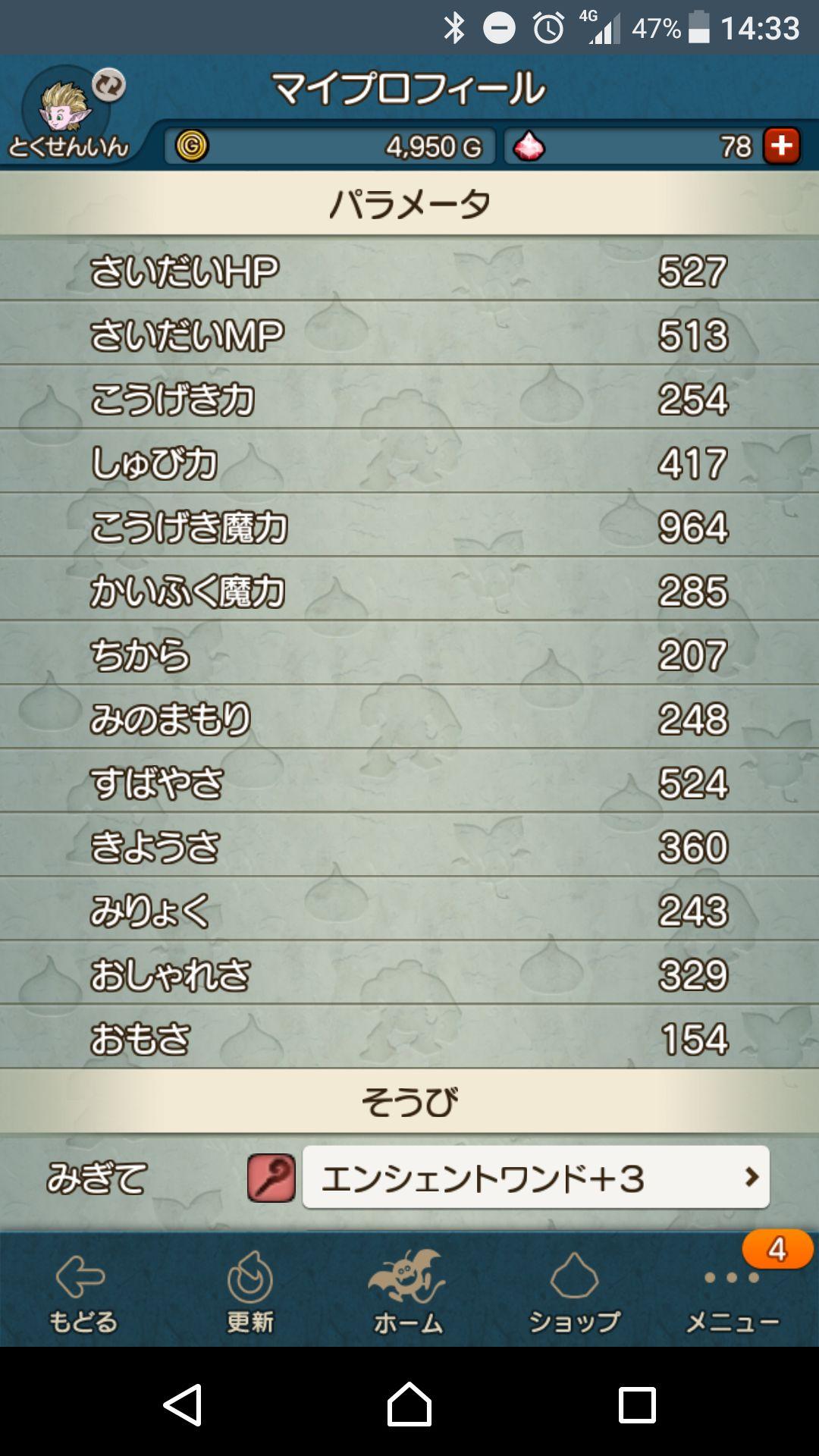Go to ホーム
819x1456 pixels.
pyautogui.click(x=408, y=1292)
